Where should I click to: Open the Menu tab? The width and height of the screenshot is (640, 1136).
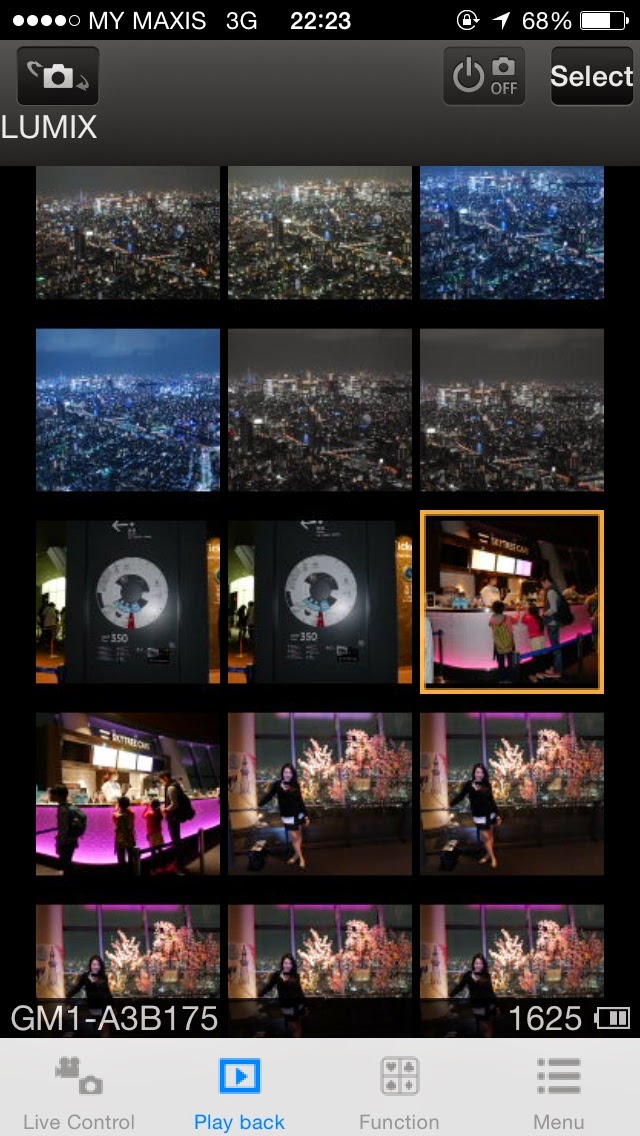(558, 1090)
